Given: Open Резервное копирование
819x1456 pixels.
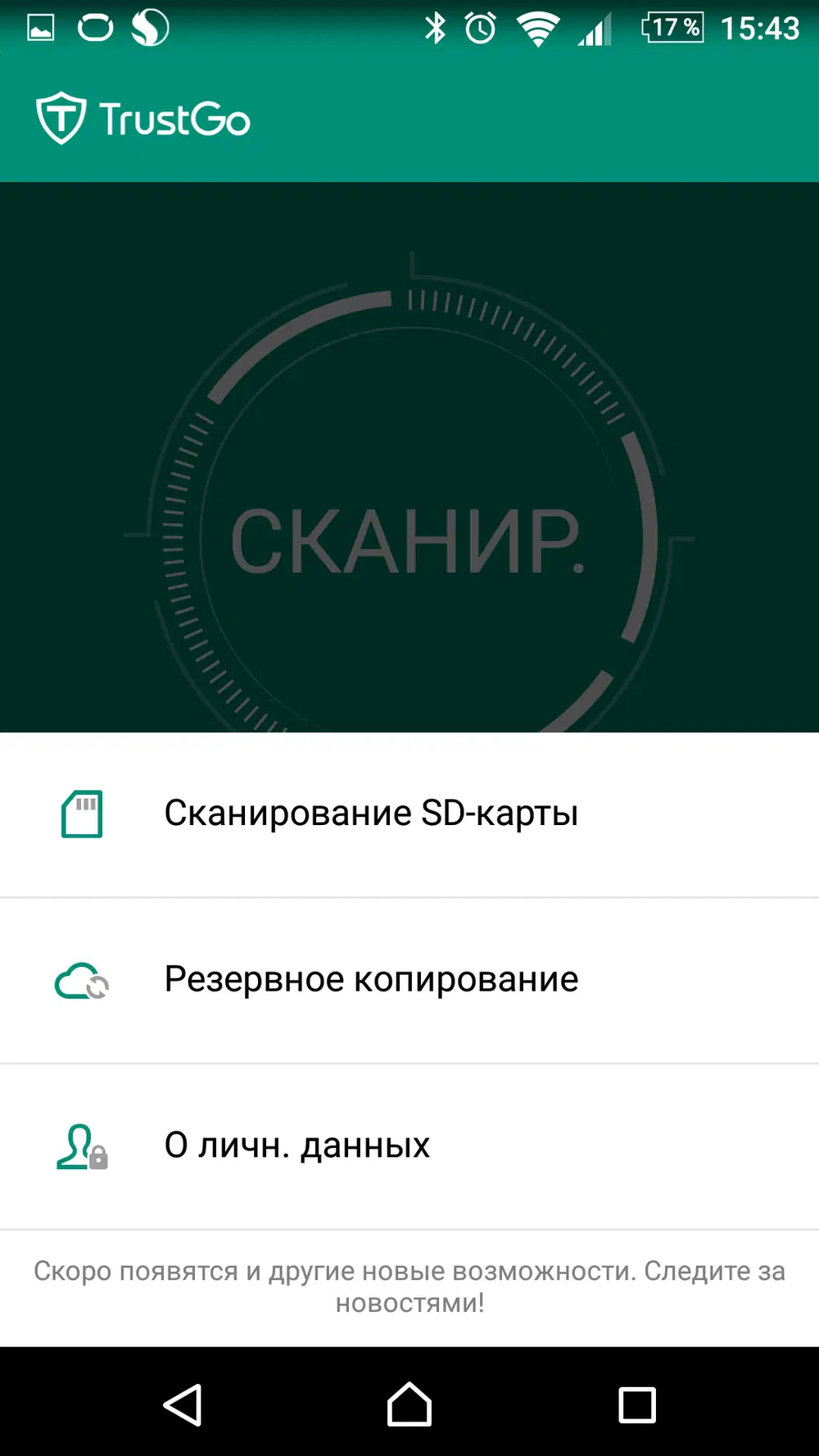Looking at the screenshot, I should (371, 980).
